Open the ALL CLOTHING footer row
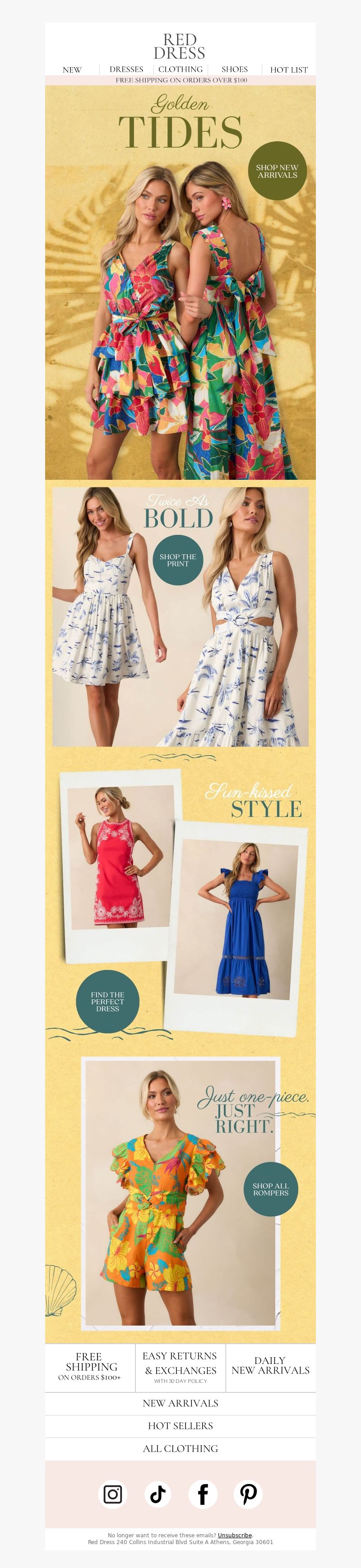 point(180,1448)
